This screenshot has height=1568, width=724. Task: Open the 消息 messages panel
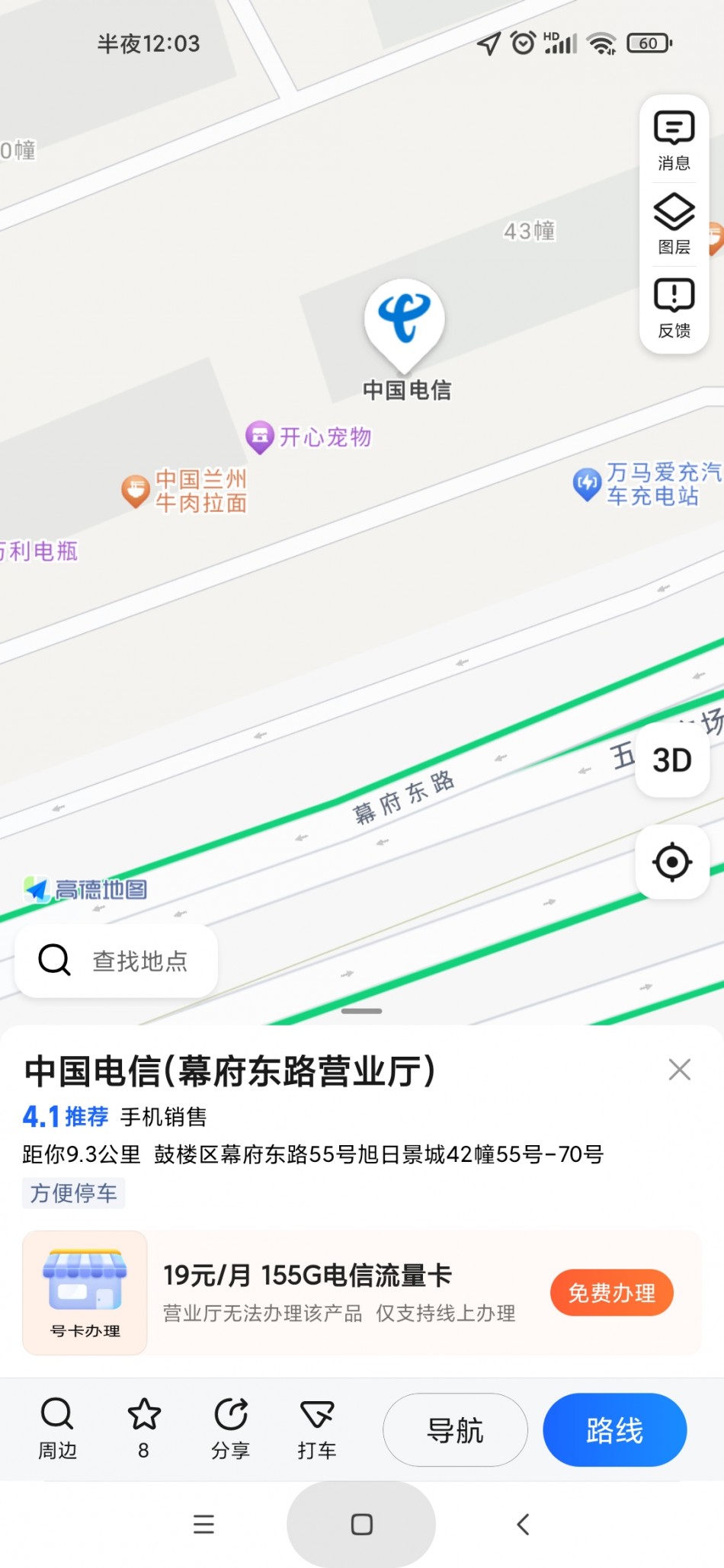click(674, 140)
